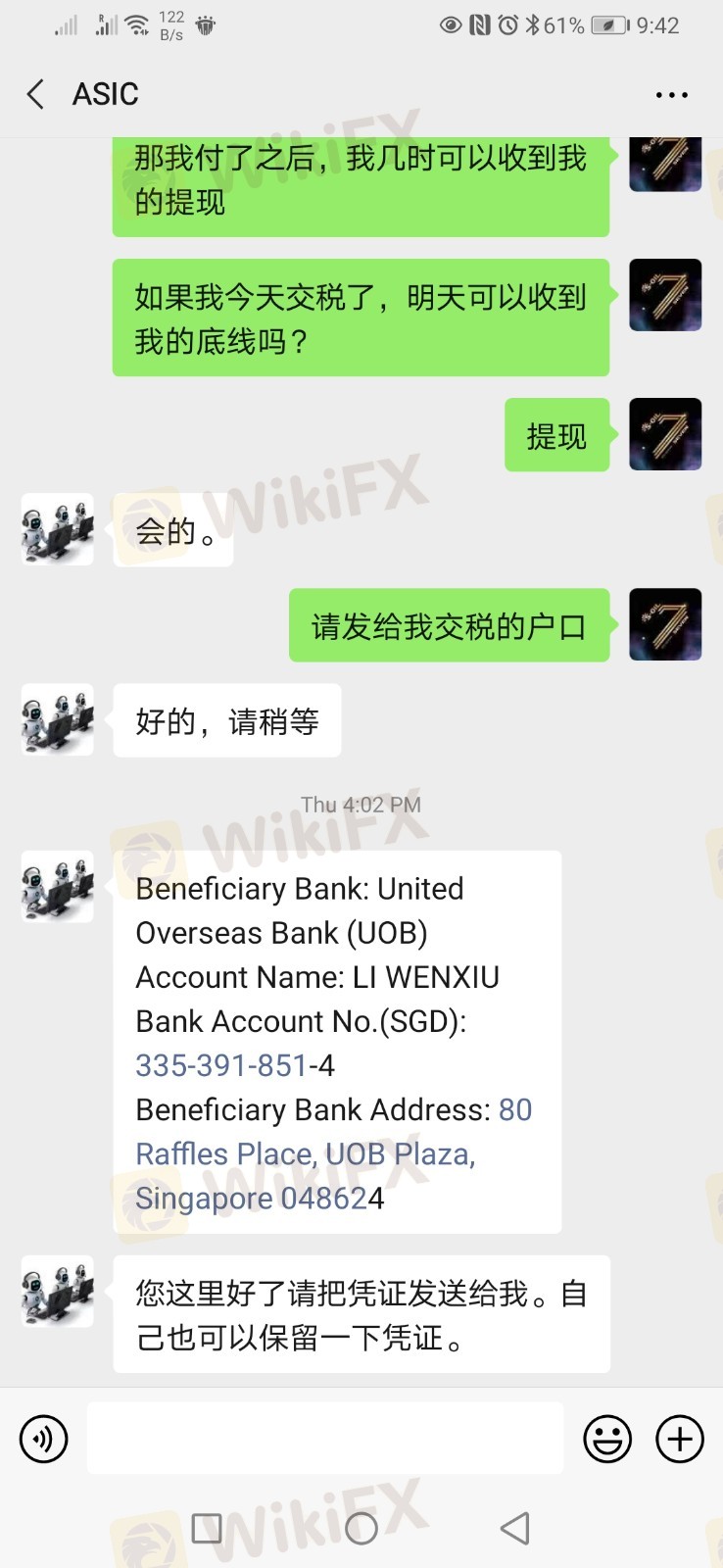Open the robot avatar beside 好的，请稍等
The width and height of the screenshot is (723, 1568).
(x=58, y=720)
